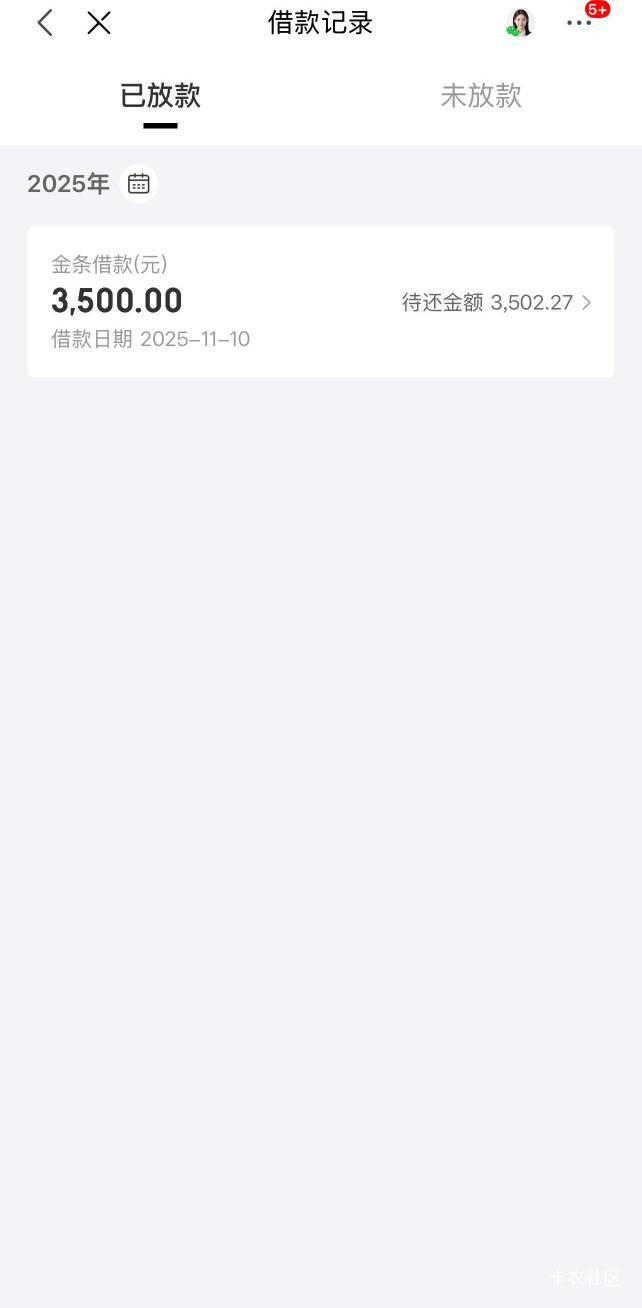Open the calendar picker next to 2025年
Image resolution: width=642 pixels, height=1308 pixels.
click(139, 184)
